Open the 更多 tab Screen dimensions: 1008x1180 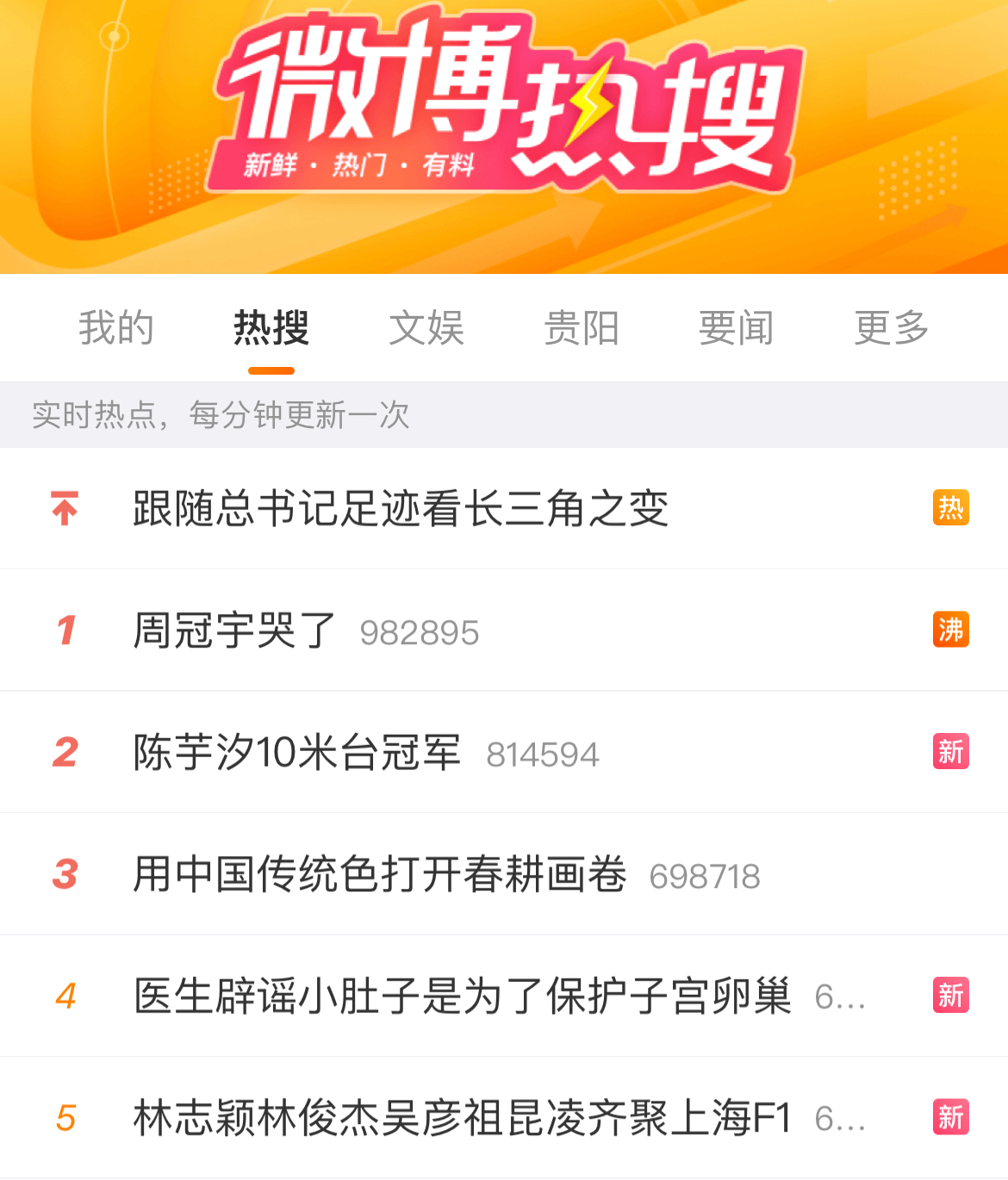pyautogui.click(x=892, y=328)
